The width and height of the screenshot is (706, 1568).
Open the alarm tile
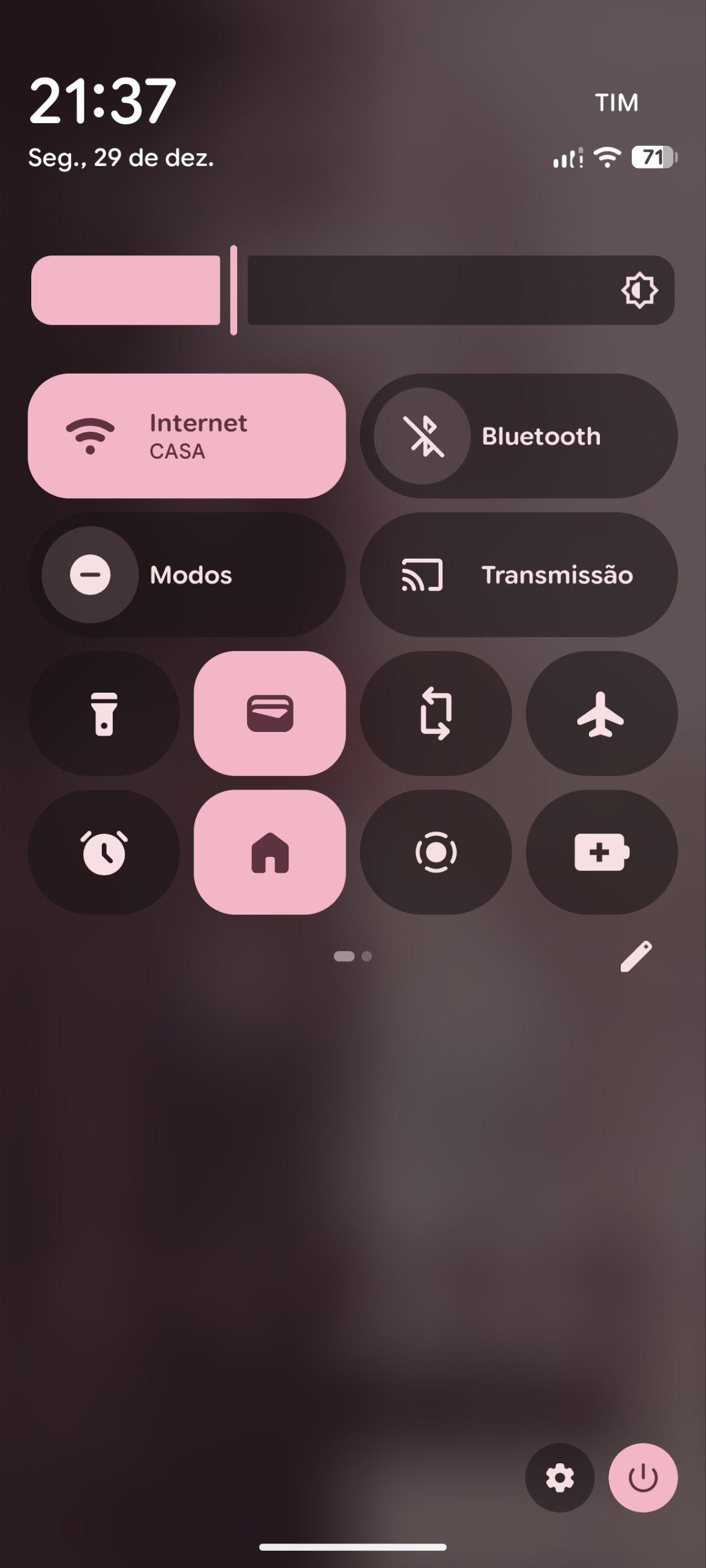[104, 852]
